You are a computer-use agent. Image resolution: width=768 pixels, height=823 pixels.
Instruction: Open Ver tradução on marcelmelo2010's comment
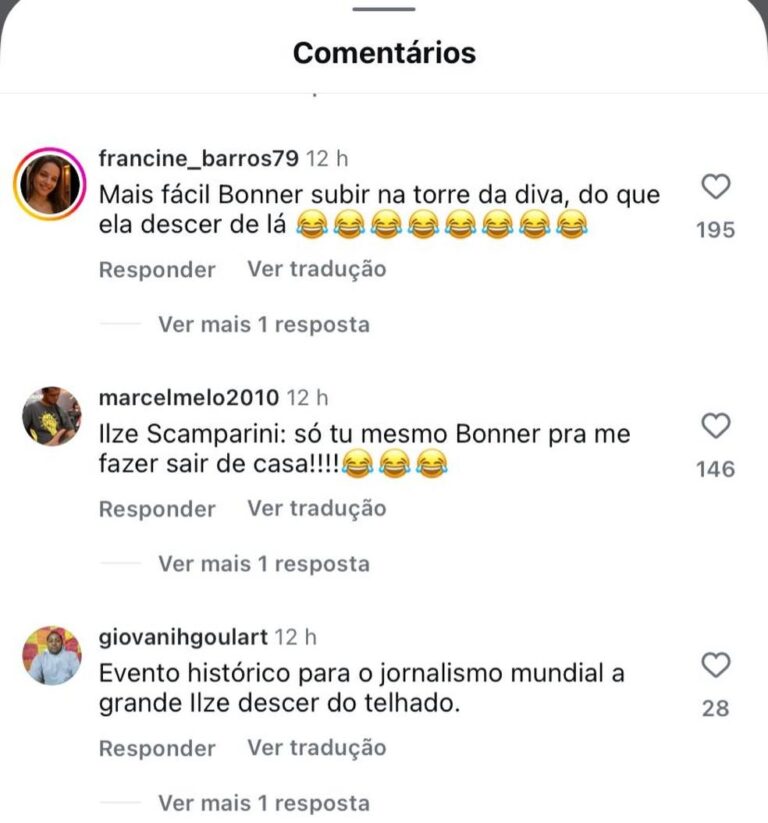click(x=316, y=508)
